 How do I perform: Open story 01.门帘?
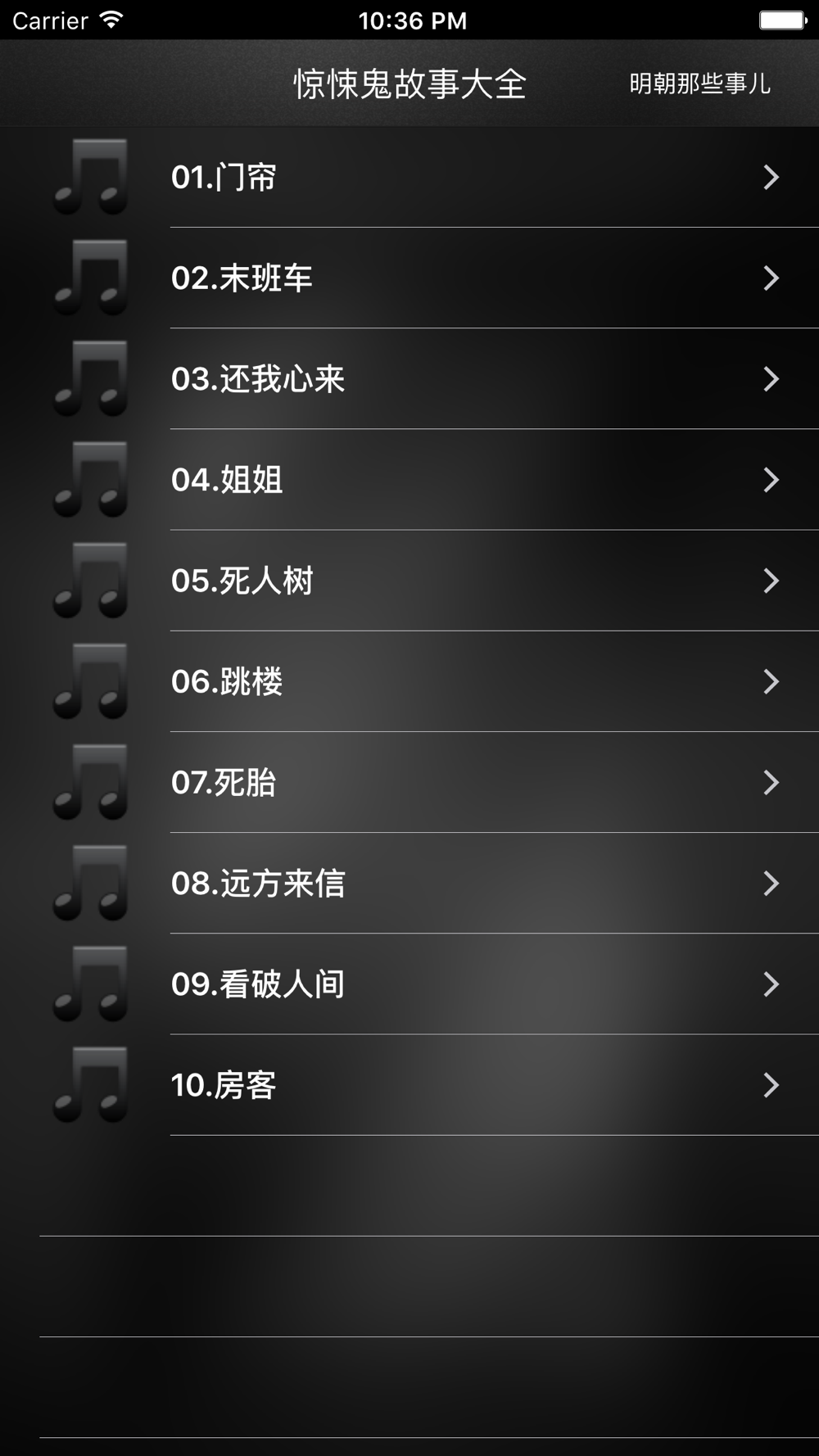click(x=409, y=177)
